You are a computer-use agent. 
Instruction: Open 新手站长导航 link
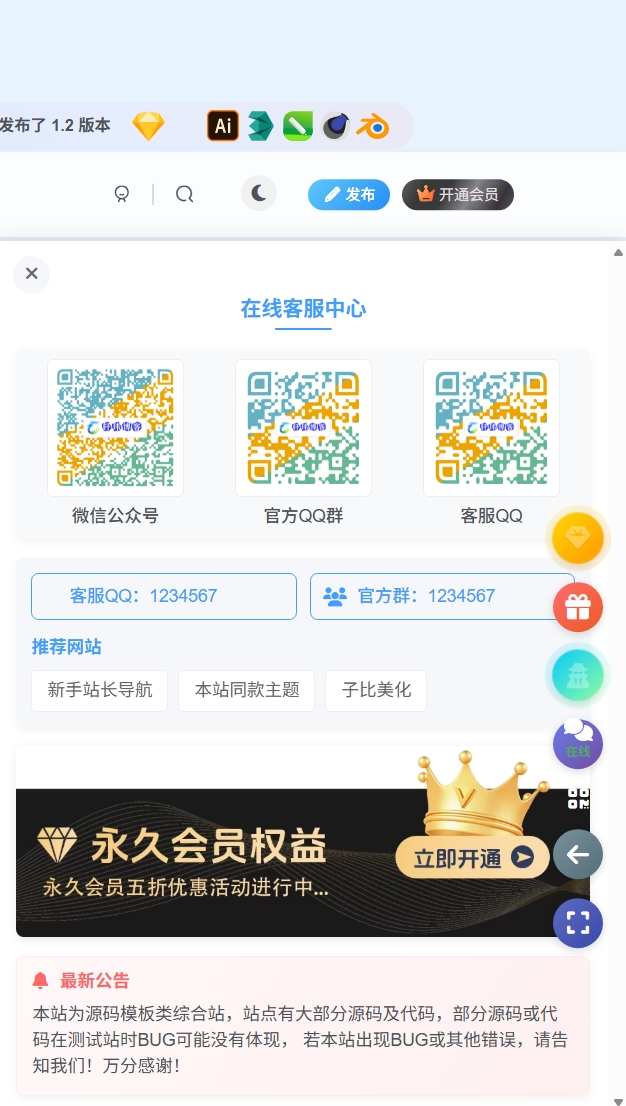click(100, 690)
